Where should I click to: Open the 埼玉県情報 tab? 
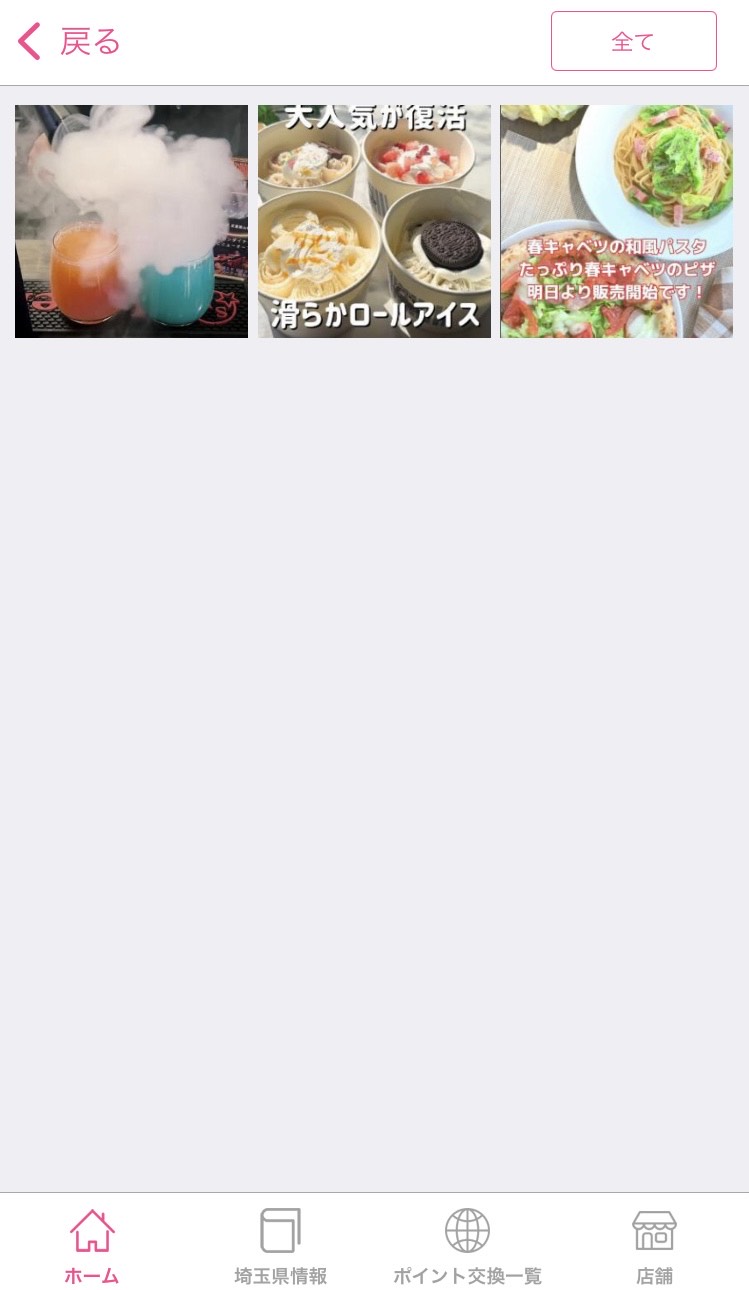(x=280, y=1245)
